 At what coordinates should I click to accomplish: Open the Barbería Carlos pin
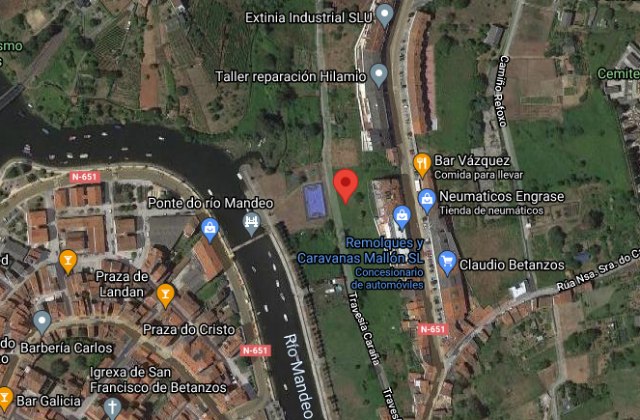[x=42, y=322]
